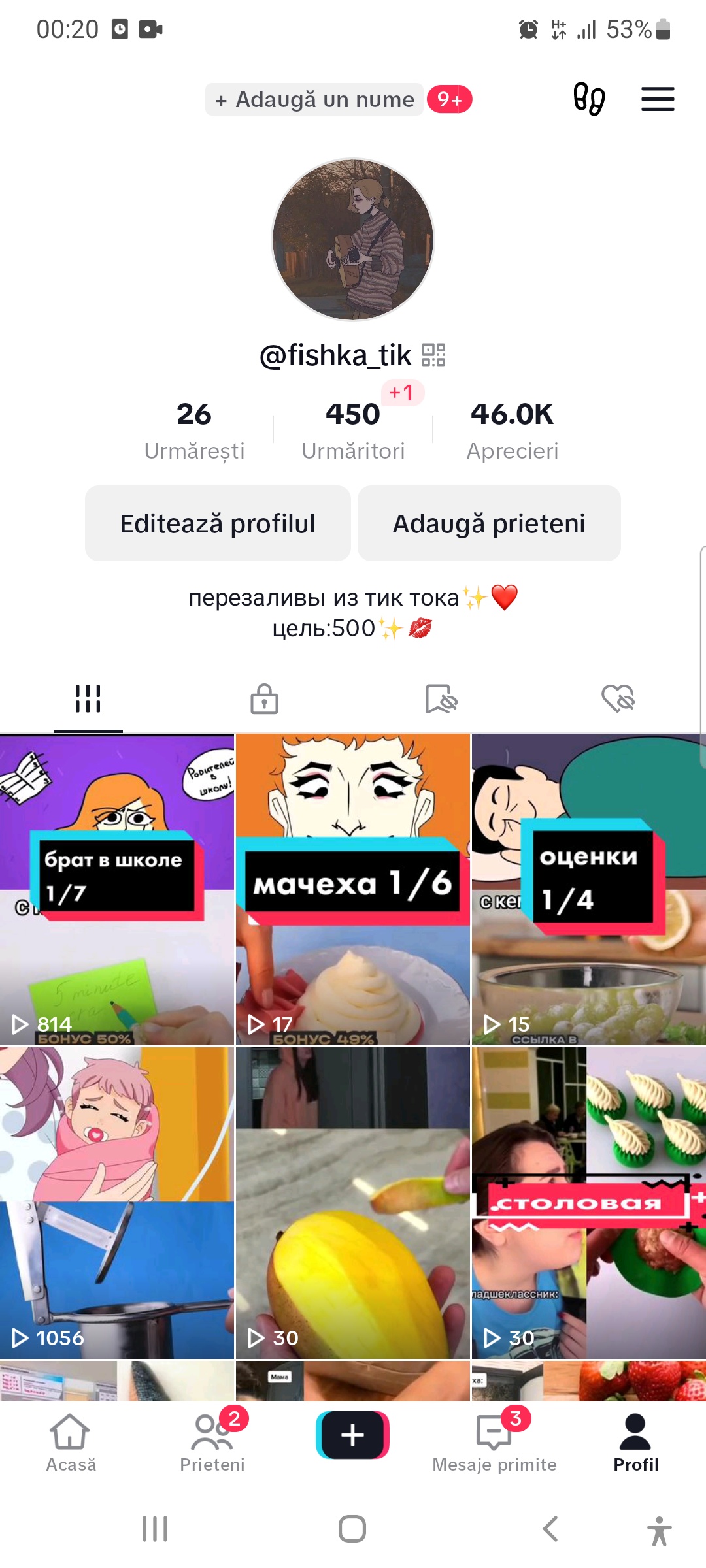
Task: Switch to the private videos lock tab
Action: [x=264, y=698]
